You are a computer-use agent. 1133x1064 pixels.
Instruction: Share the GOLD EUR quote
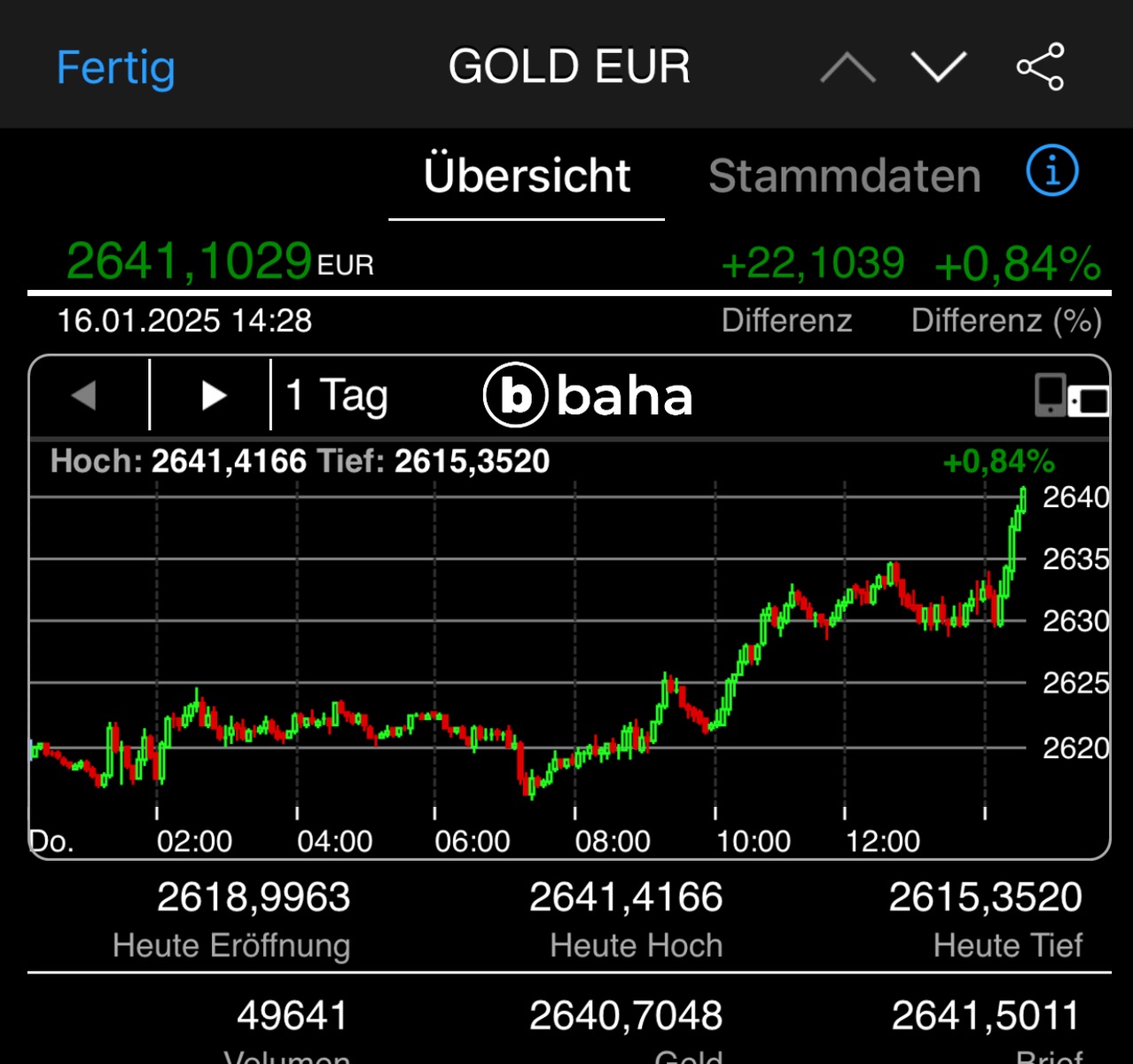(x=1040, y=67)
